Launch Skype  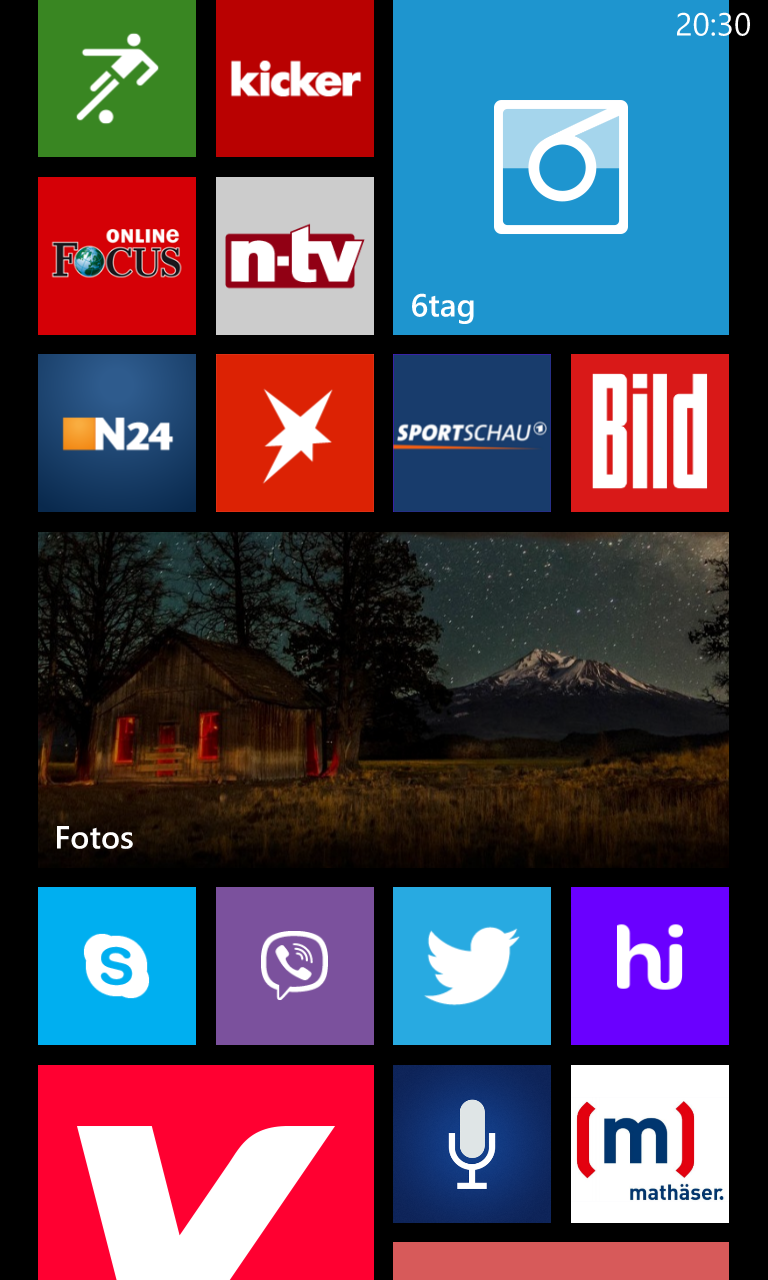(x=117, y=966)
